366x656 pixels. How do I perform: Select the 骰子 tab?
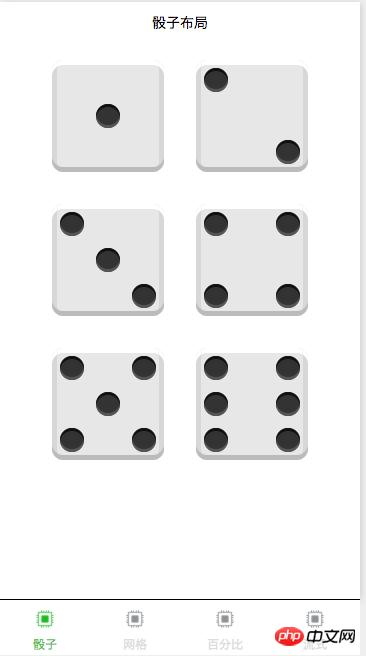coord(45,630)
